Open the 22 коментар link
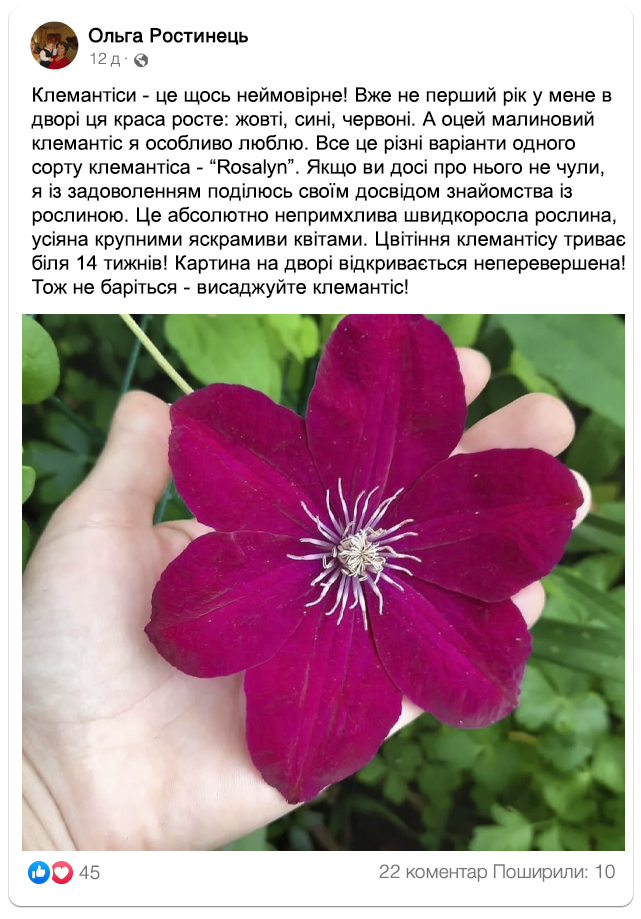This screenshot has height=919, width=641. (x=433, y=872)
